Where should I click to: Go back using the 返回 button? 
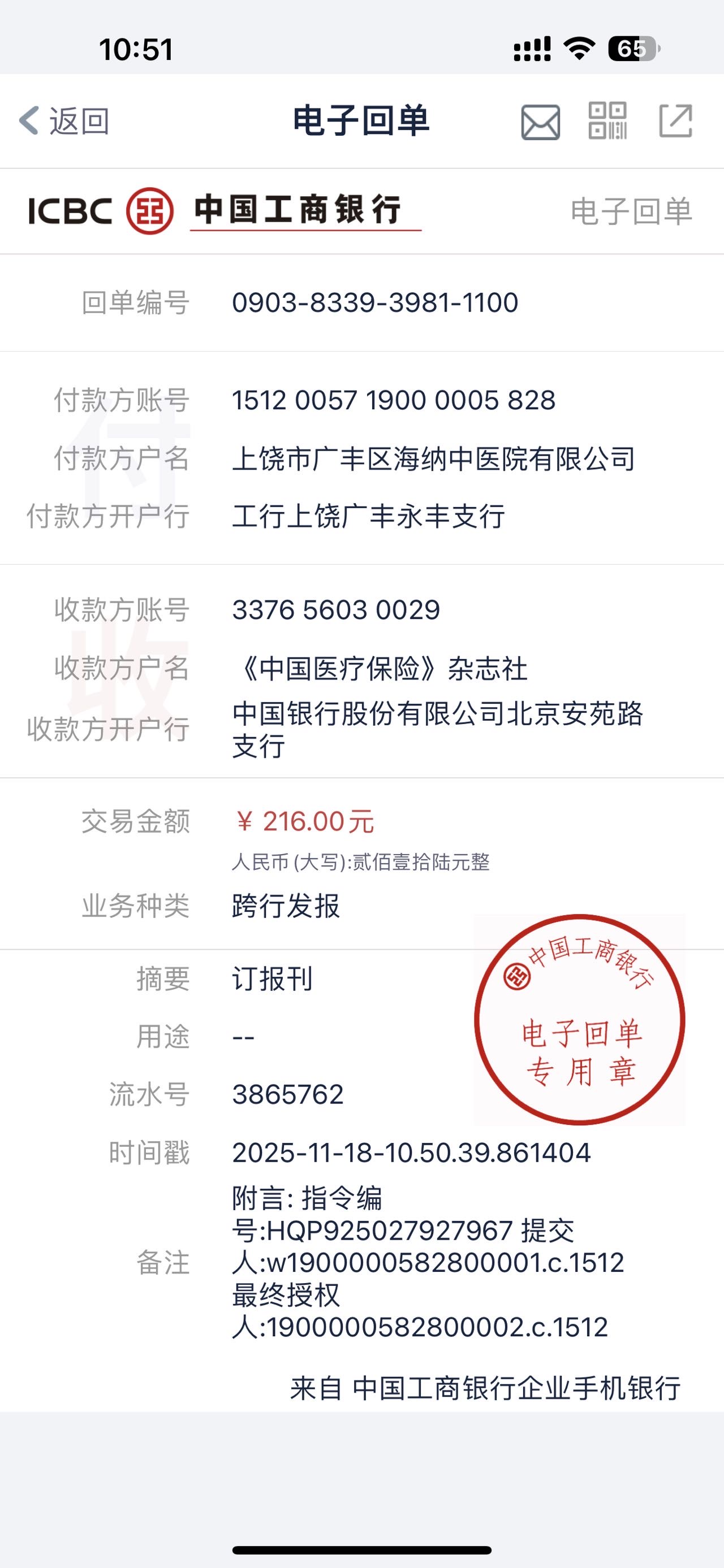click(64, 120)
